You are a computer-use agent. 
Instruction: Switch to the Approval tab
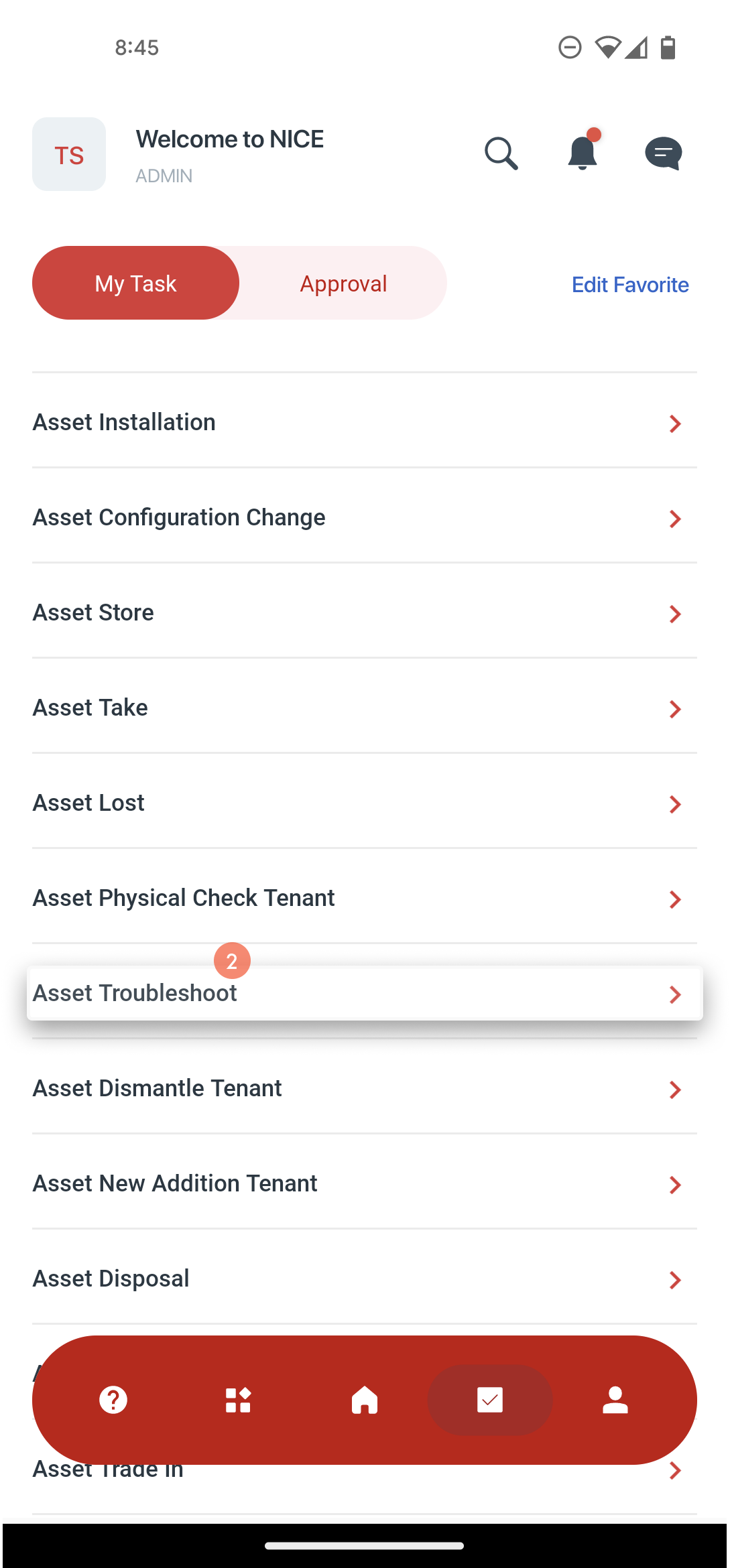click(343, 283)
